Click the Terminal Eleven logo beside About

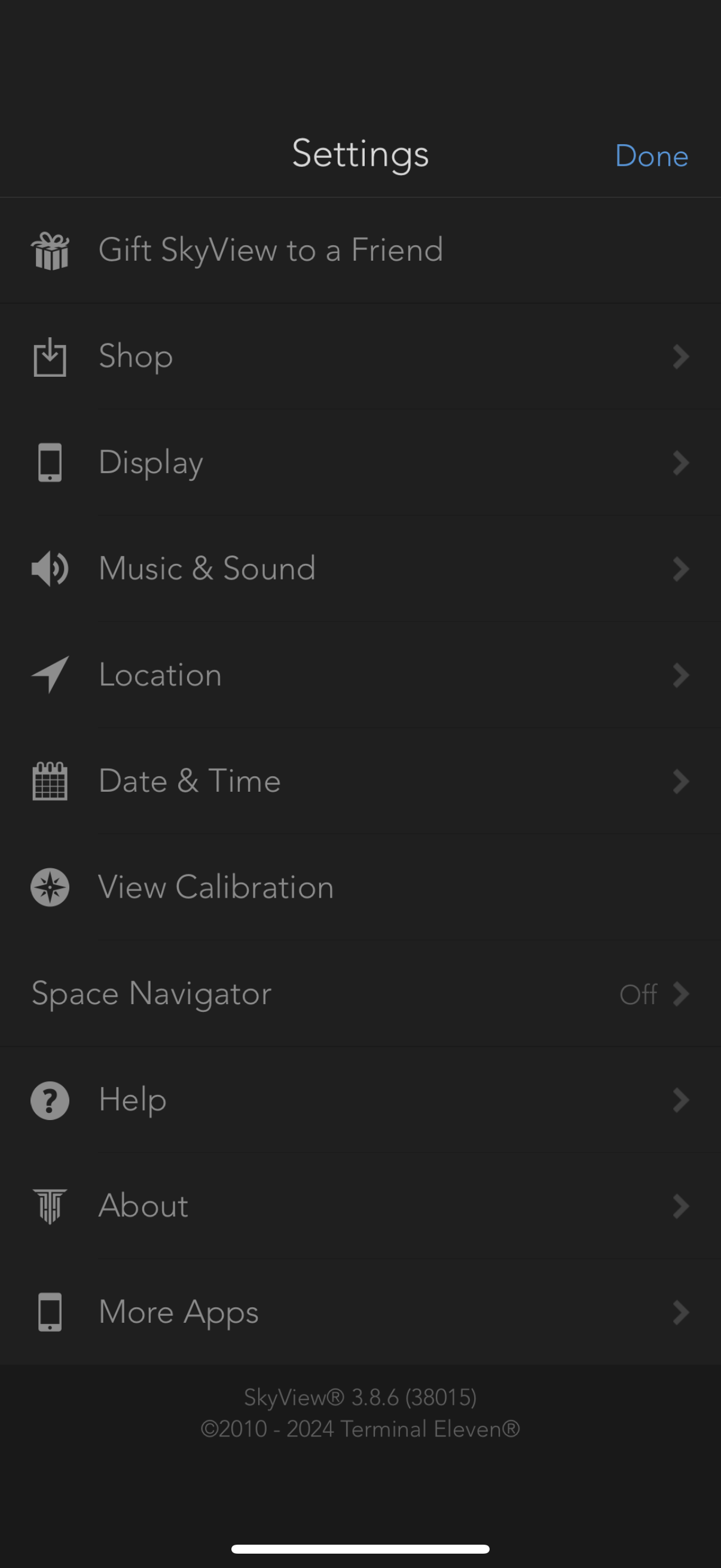coord(50,1206)
